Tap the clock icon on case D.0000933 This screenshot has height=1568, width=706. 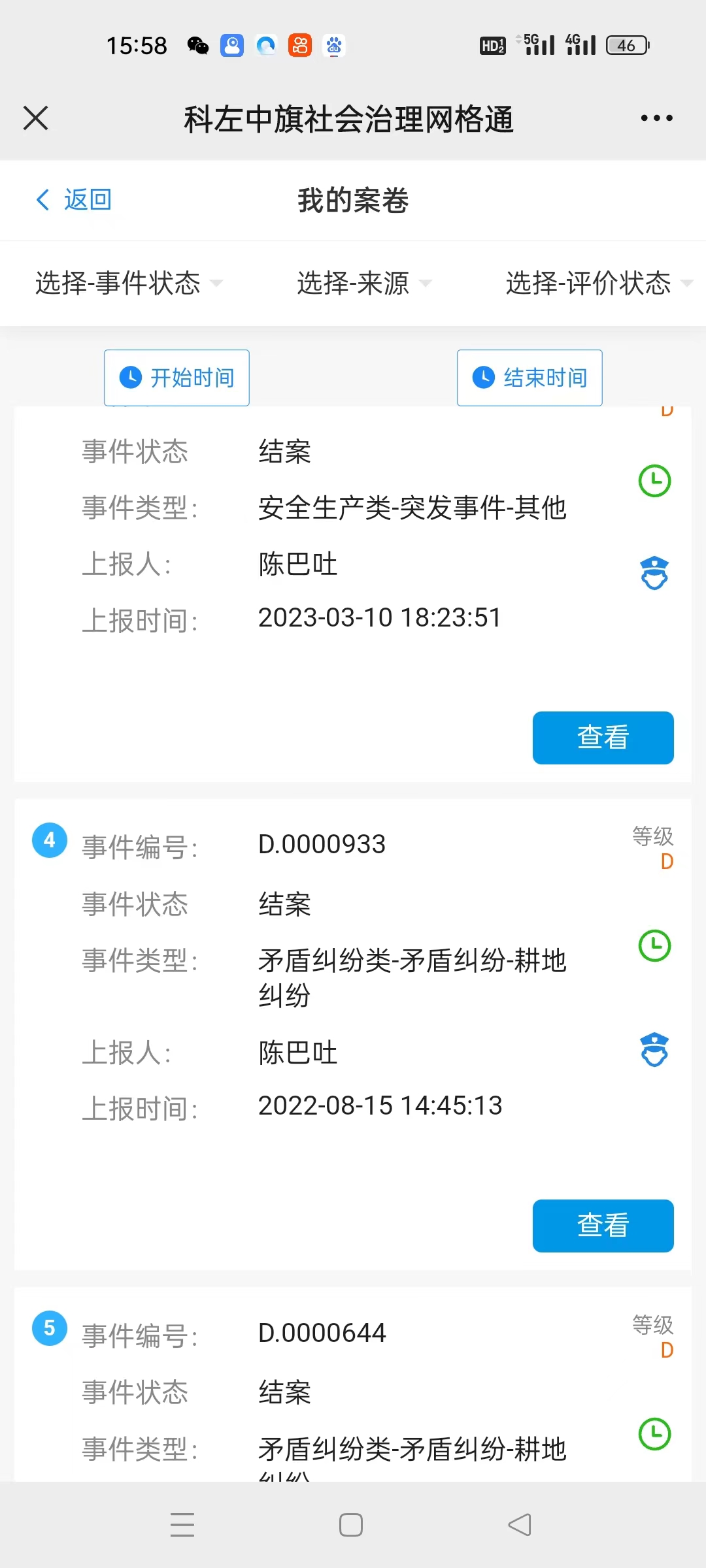pos(654,945)
